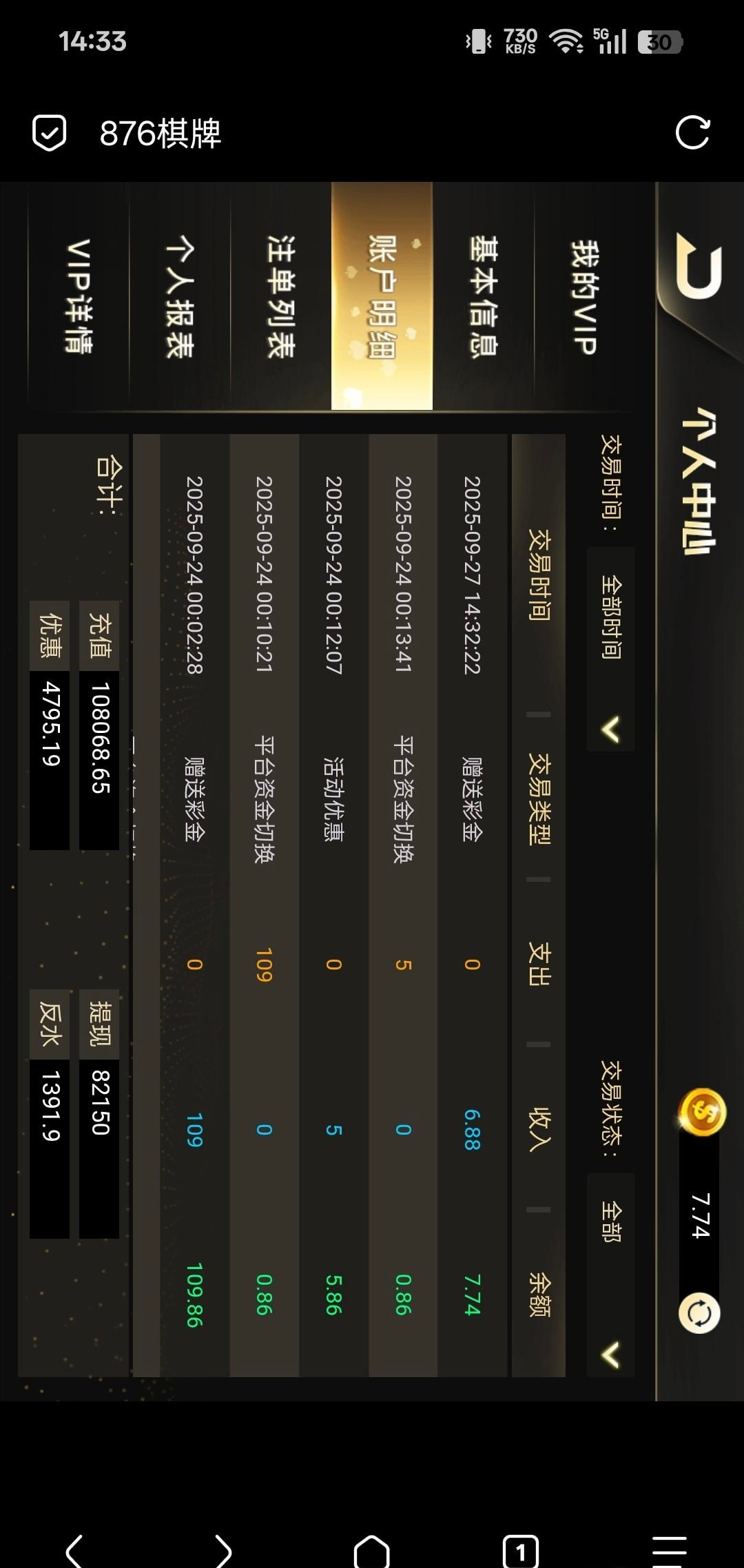Expand the 全部时间 transaction time dropdown

611,649
